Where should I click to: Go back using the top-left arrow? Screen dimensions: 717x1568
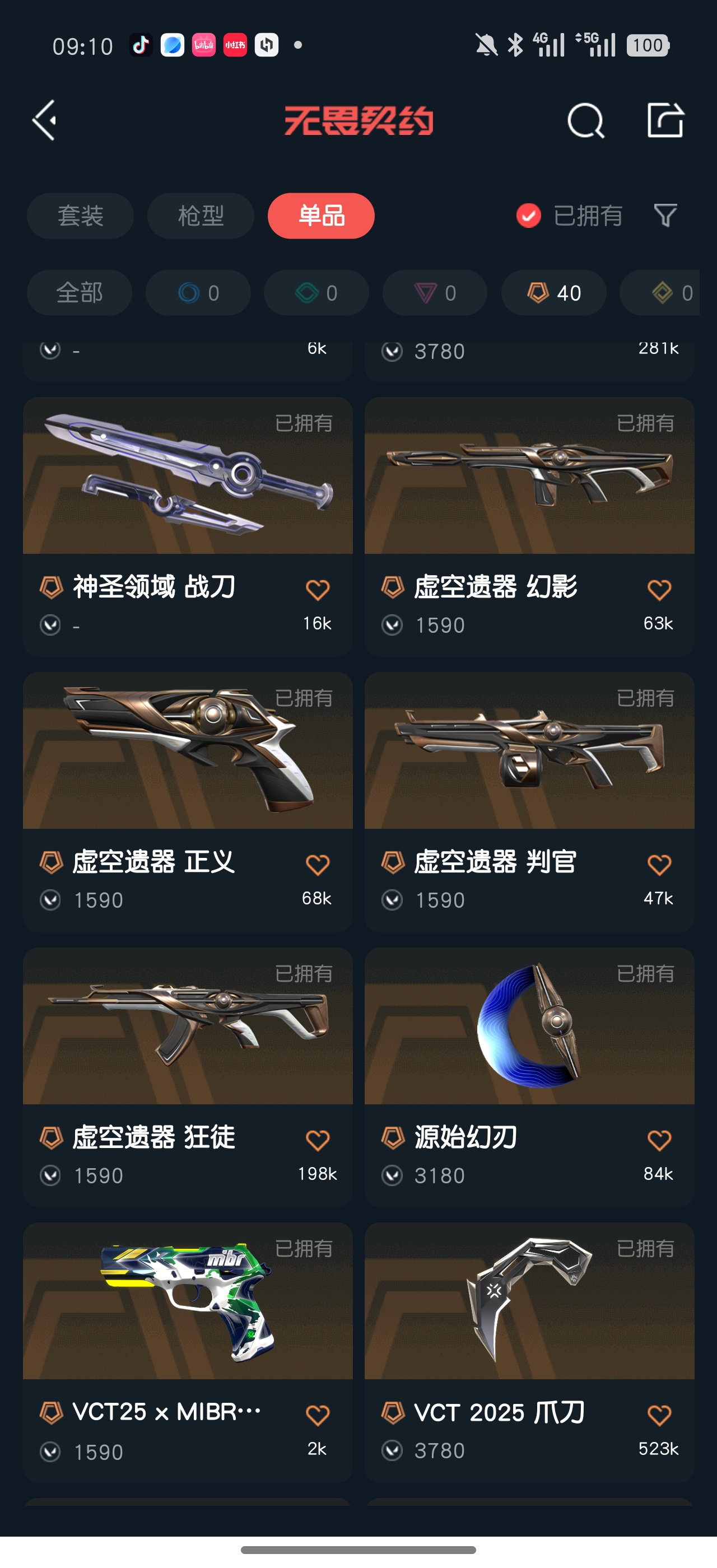(x=44, y=120)
